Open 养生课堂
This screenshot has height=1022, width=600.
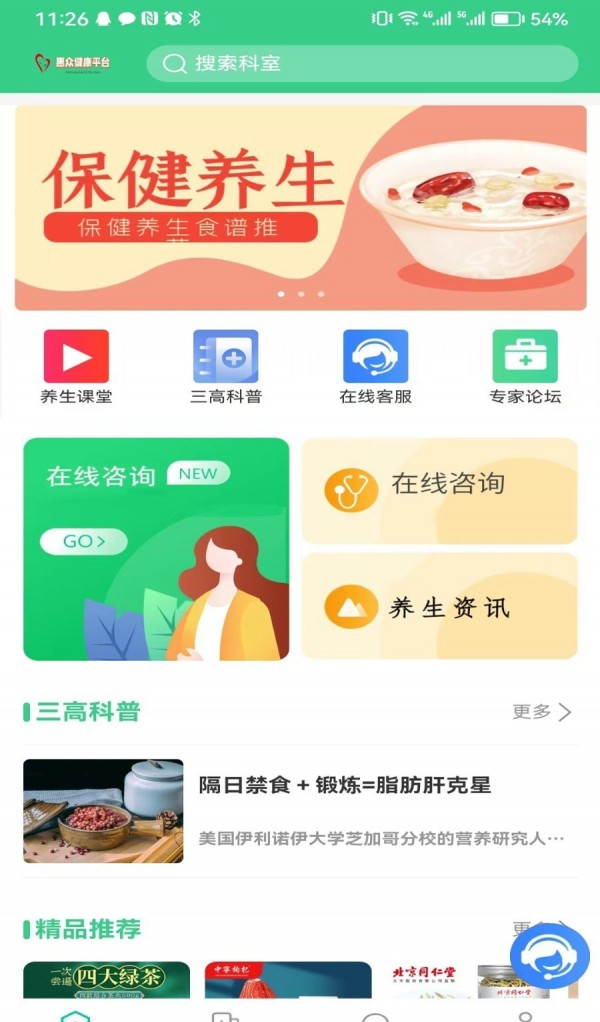[76, 367]
